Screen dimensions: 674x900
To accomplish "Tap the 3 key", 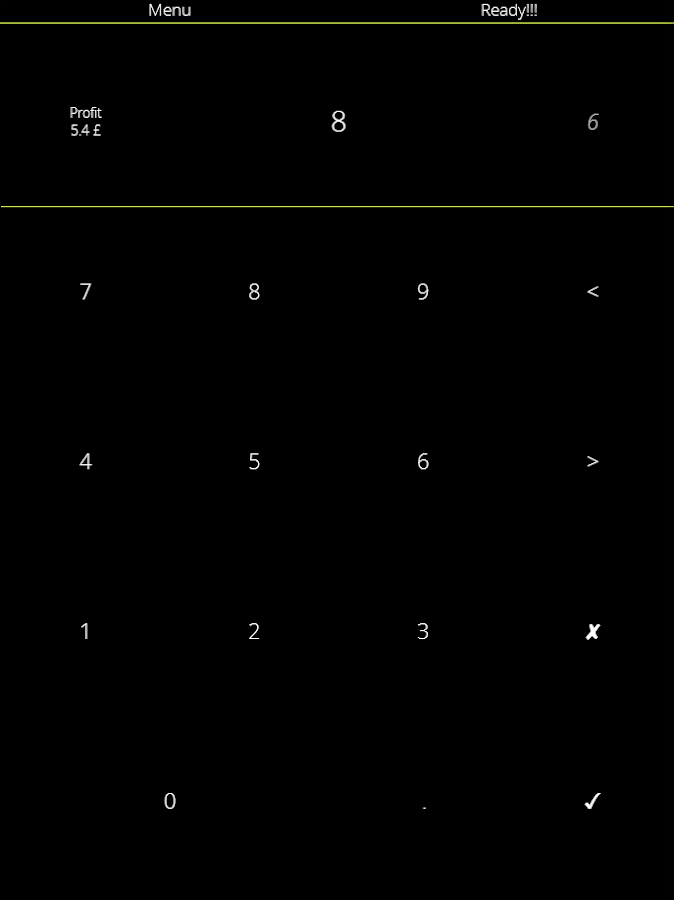I will tap(423, 632).
